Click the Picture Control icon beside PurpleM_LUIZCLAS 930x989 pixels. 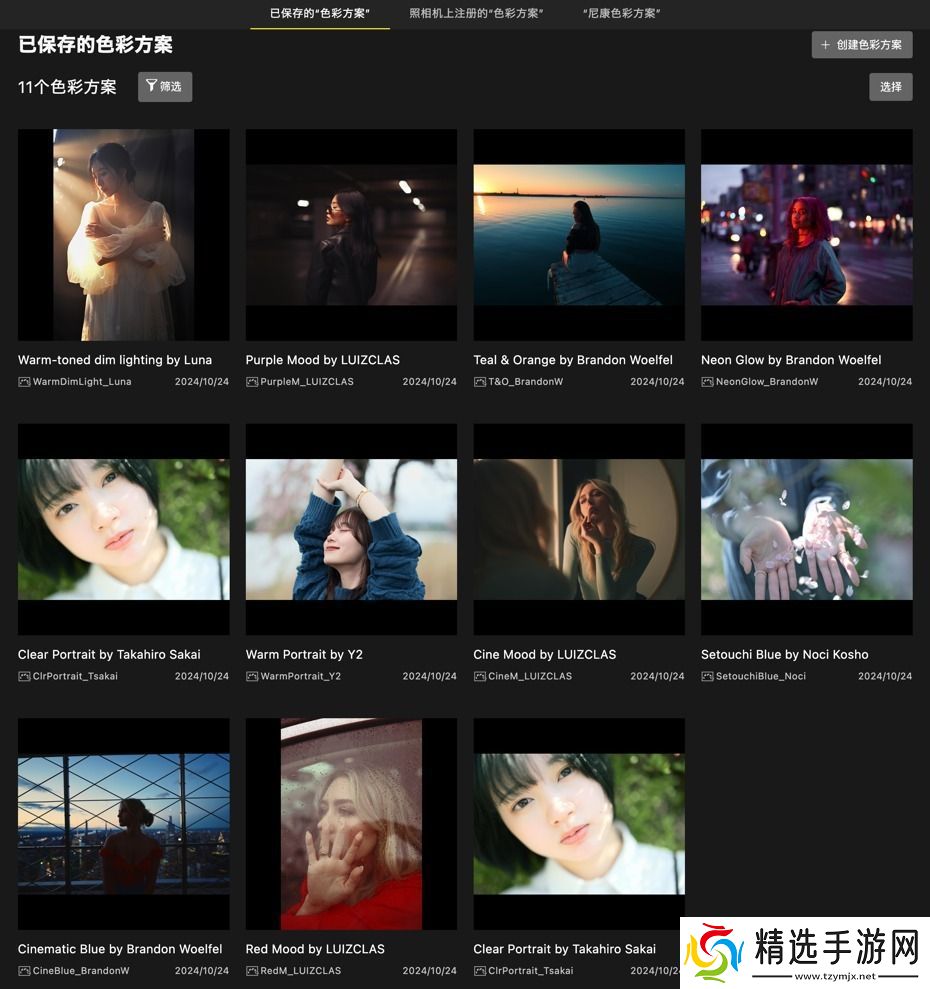252,381
